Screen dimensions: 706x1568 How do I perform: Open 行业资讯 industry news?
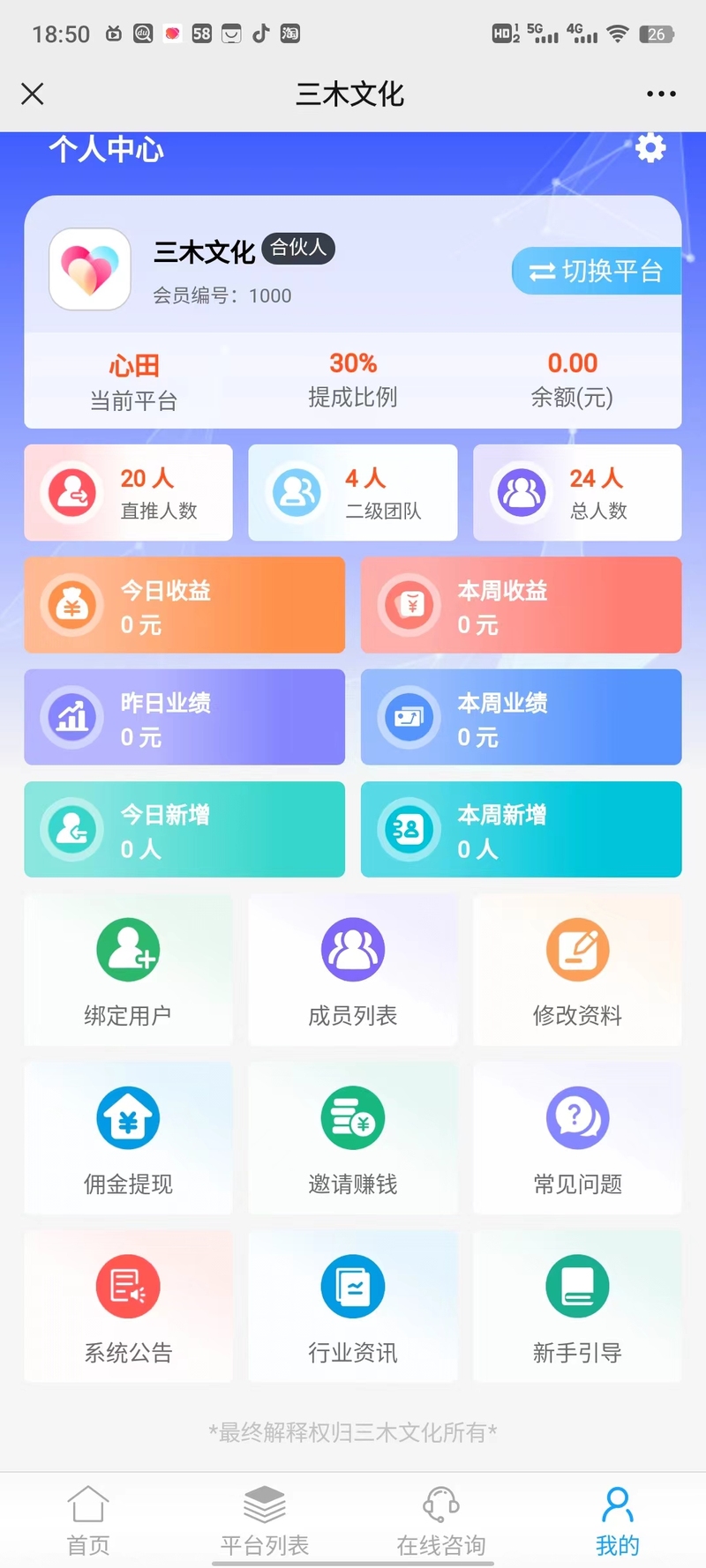353,1307
